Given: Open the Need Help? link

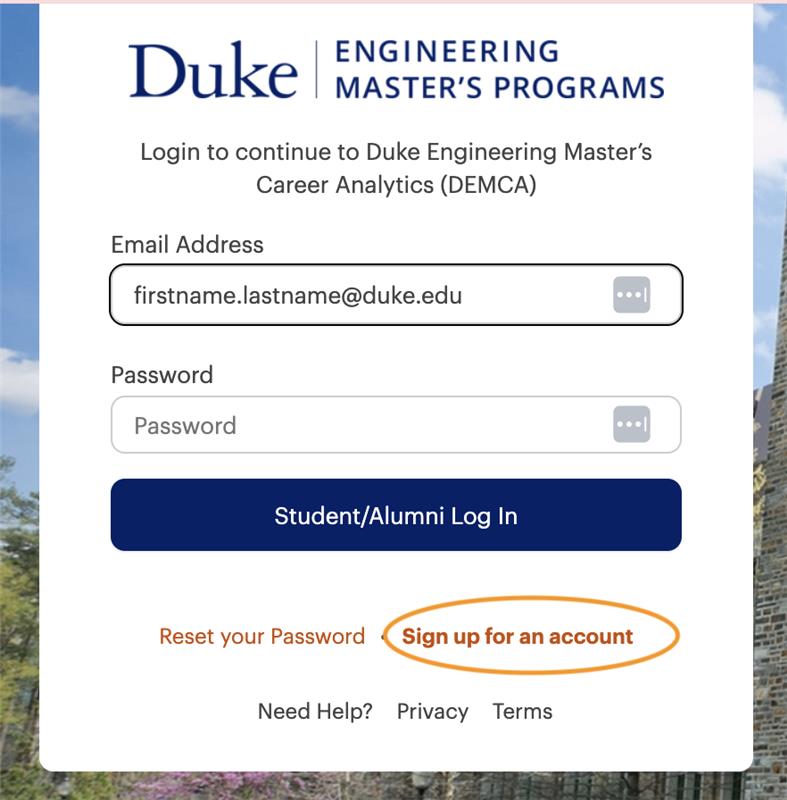Looking at the screenshot, I should (x=315, y=711).
